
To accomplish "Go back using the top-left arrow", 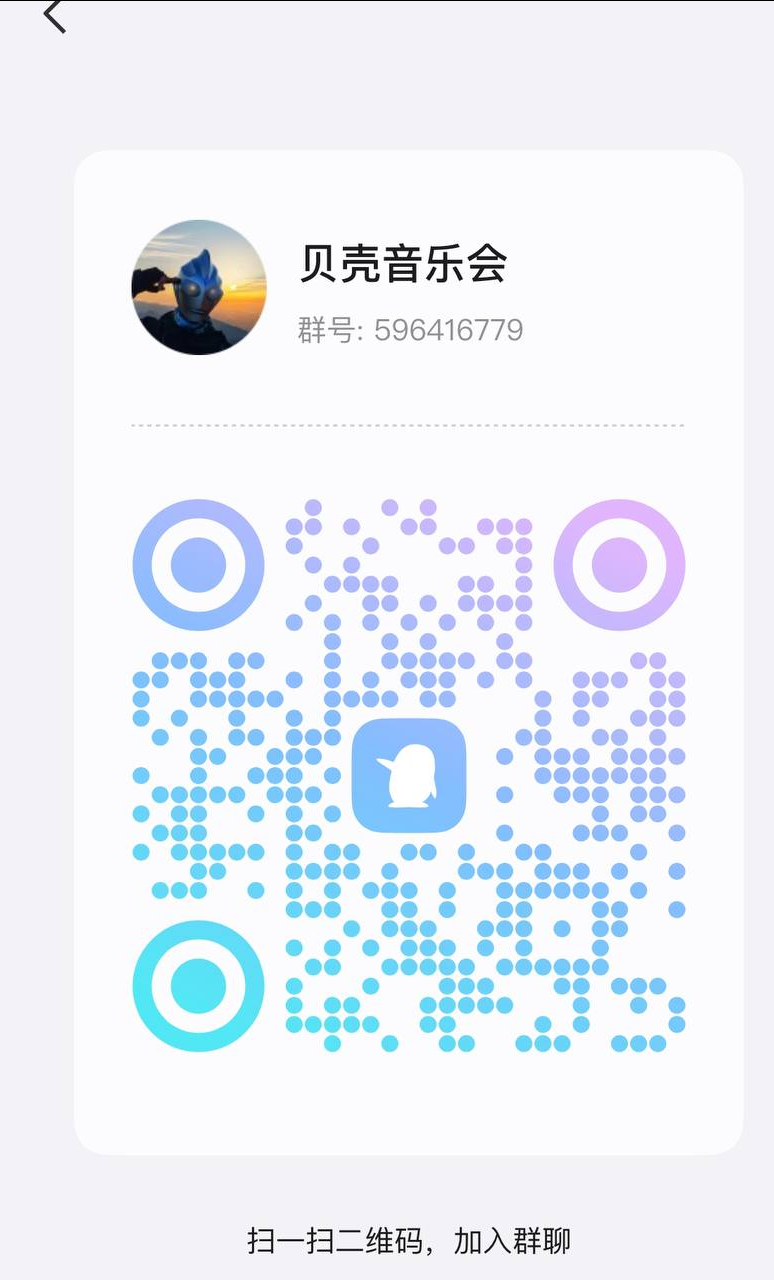I will coord(55,15).
